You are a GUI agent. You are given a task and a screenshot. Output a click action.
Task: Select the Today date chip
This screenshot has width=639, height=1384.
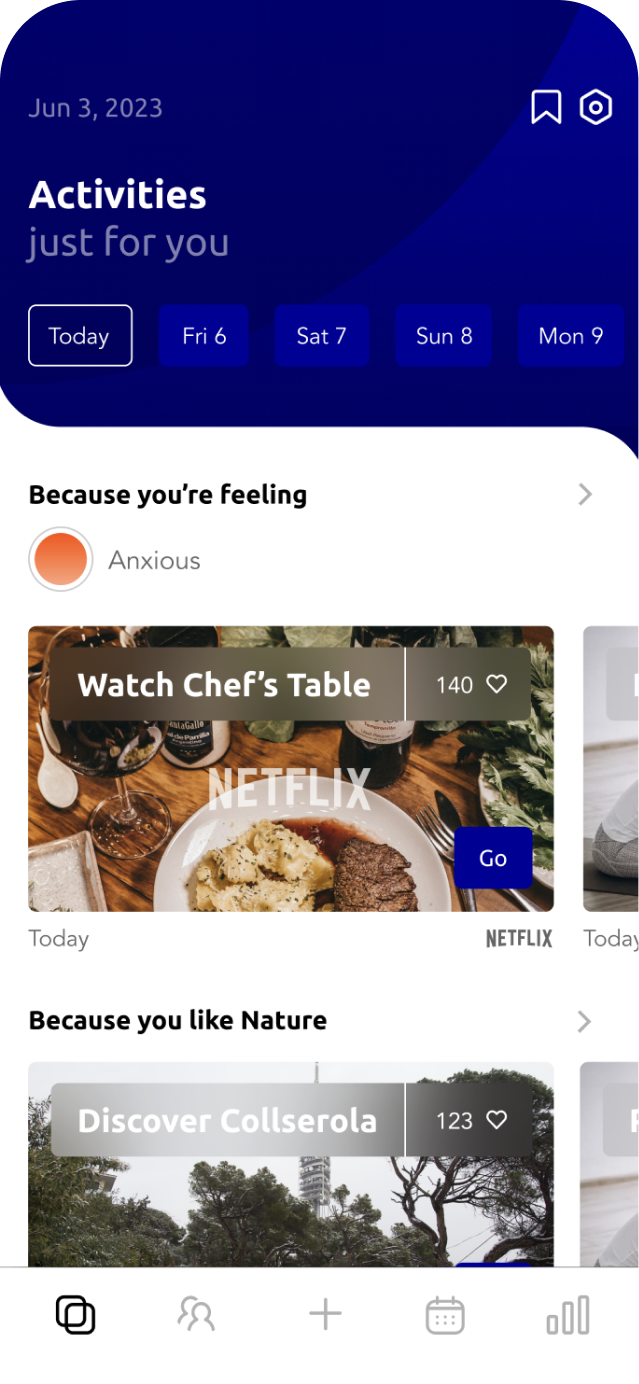click(80, 336)
